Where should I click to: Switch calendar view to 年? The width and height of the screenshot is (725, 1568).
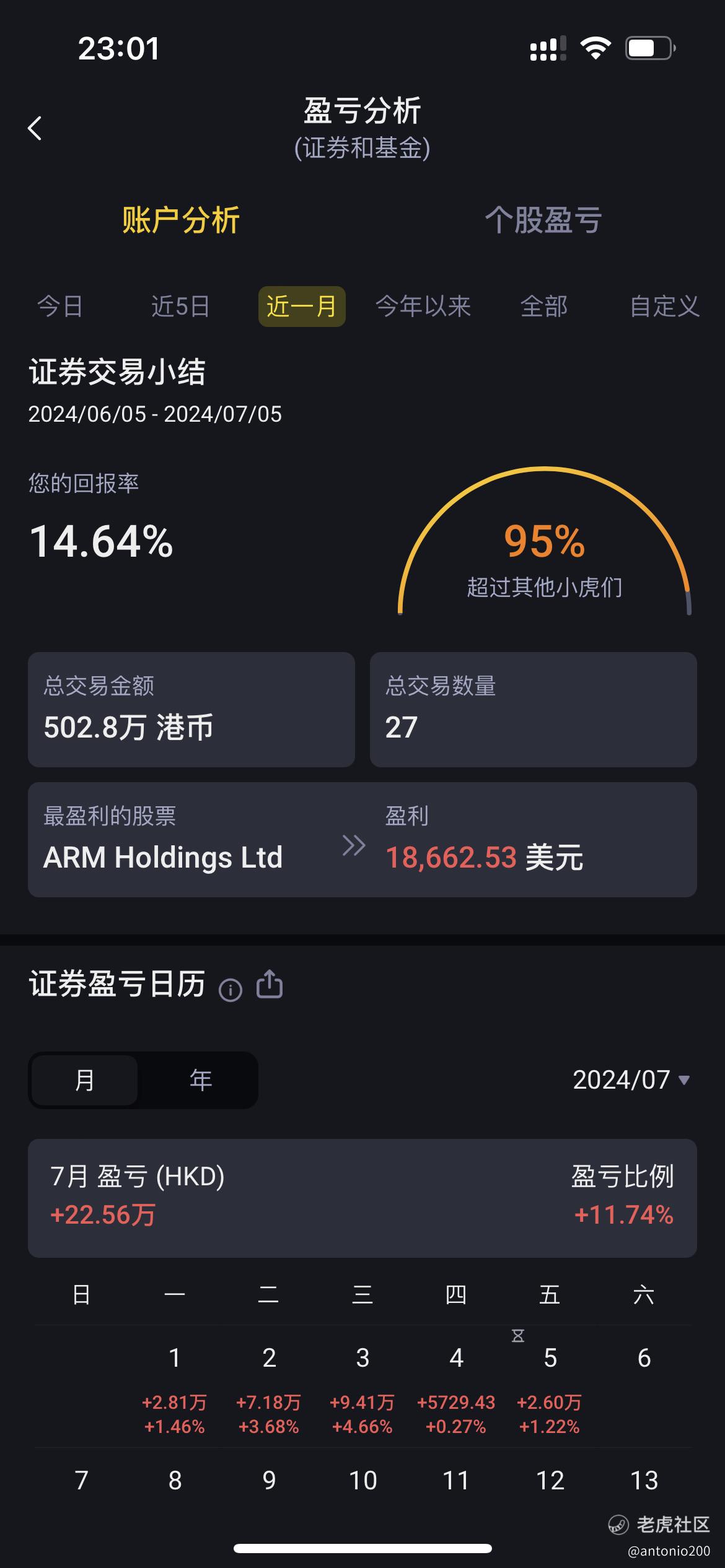200,1080
